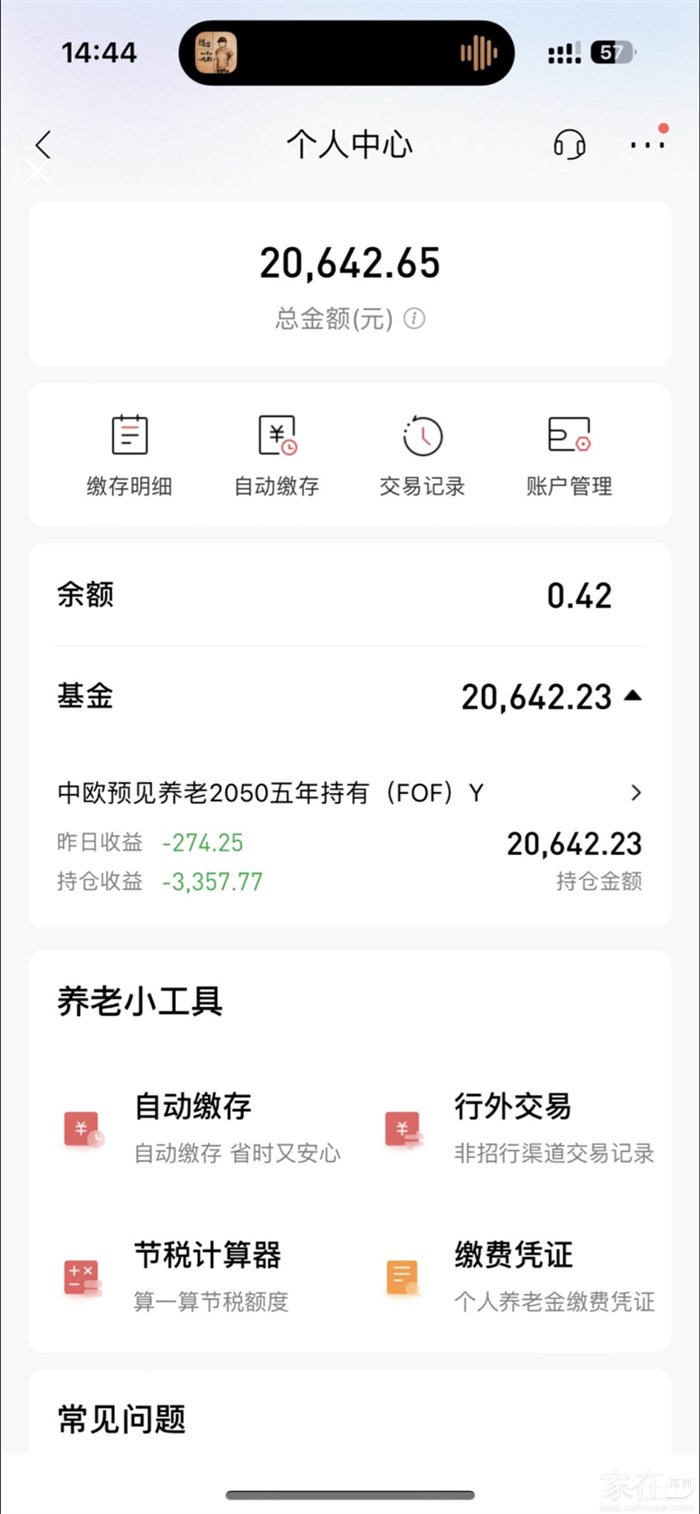Show info about 总金额

[415, 319]
